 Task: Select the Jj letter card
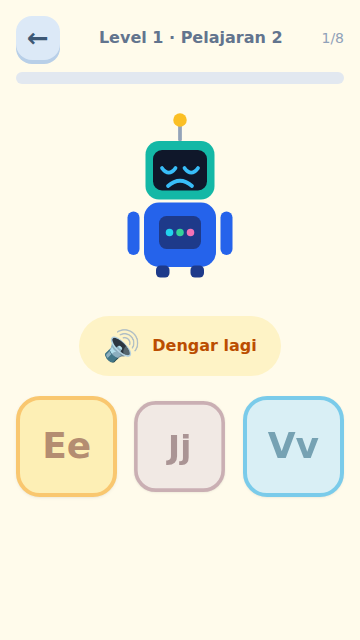tap(180, 446)
